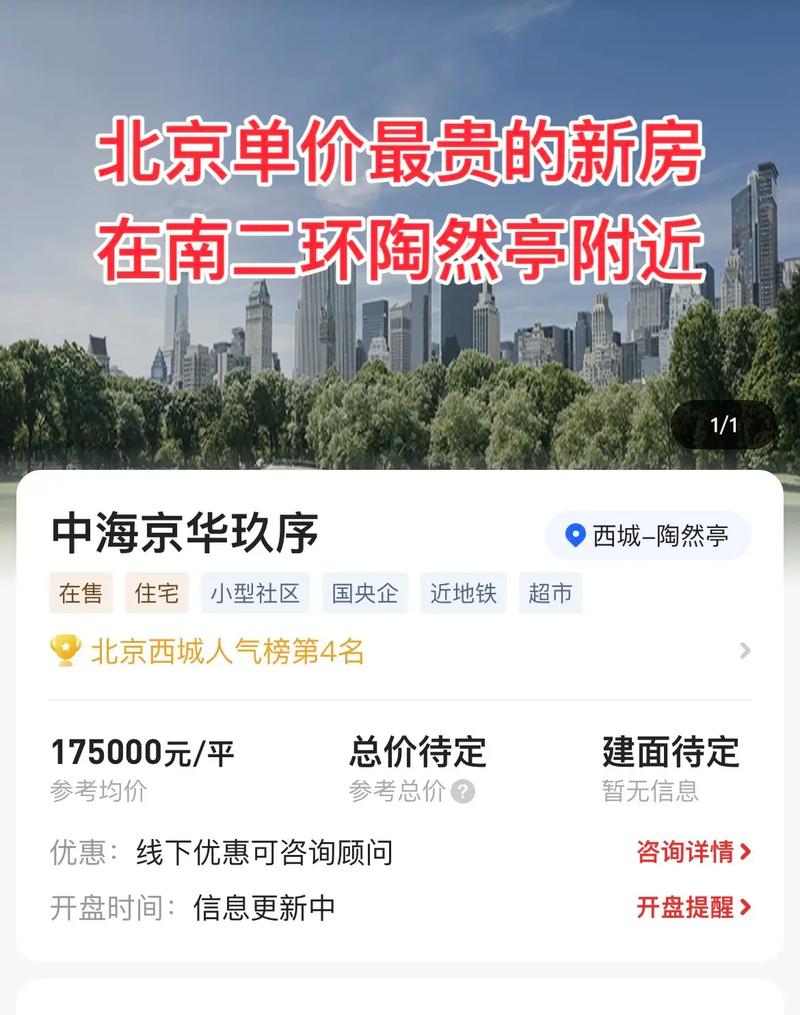Viewport: 800px width, 1015px height.
Task: Toggle the 近地铁 feature tag
Action: click(464, 593)
